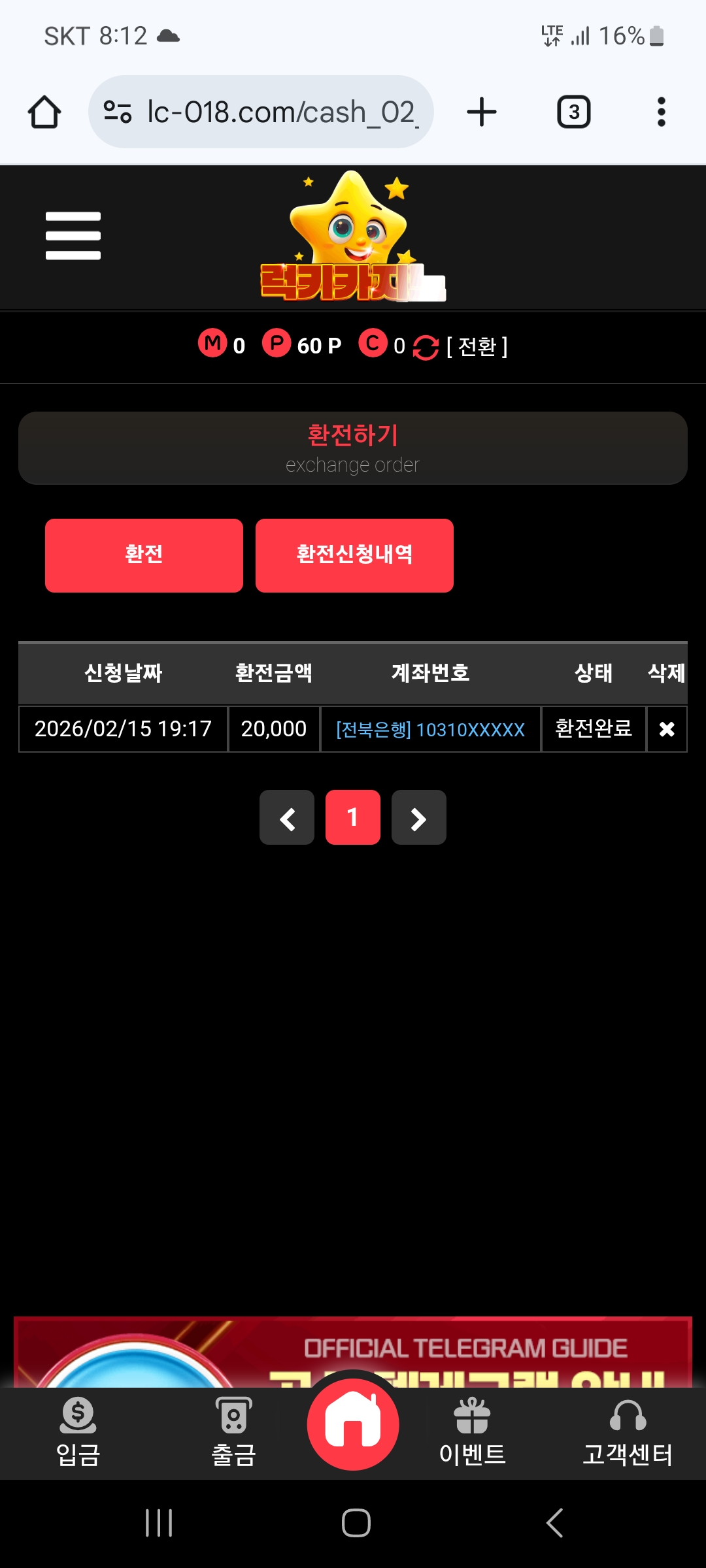The image size is (706, 1568).
Task: Tap the [전환] convert link
Action: tap(476, 346)
